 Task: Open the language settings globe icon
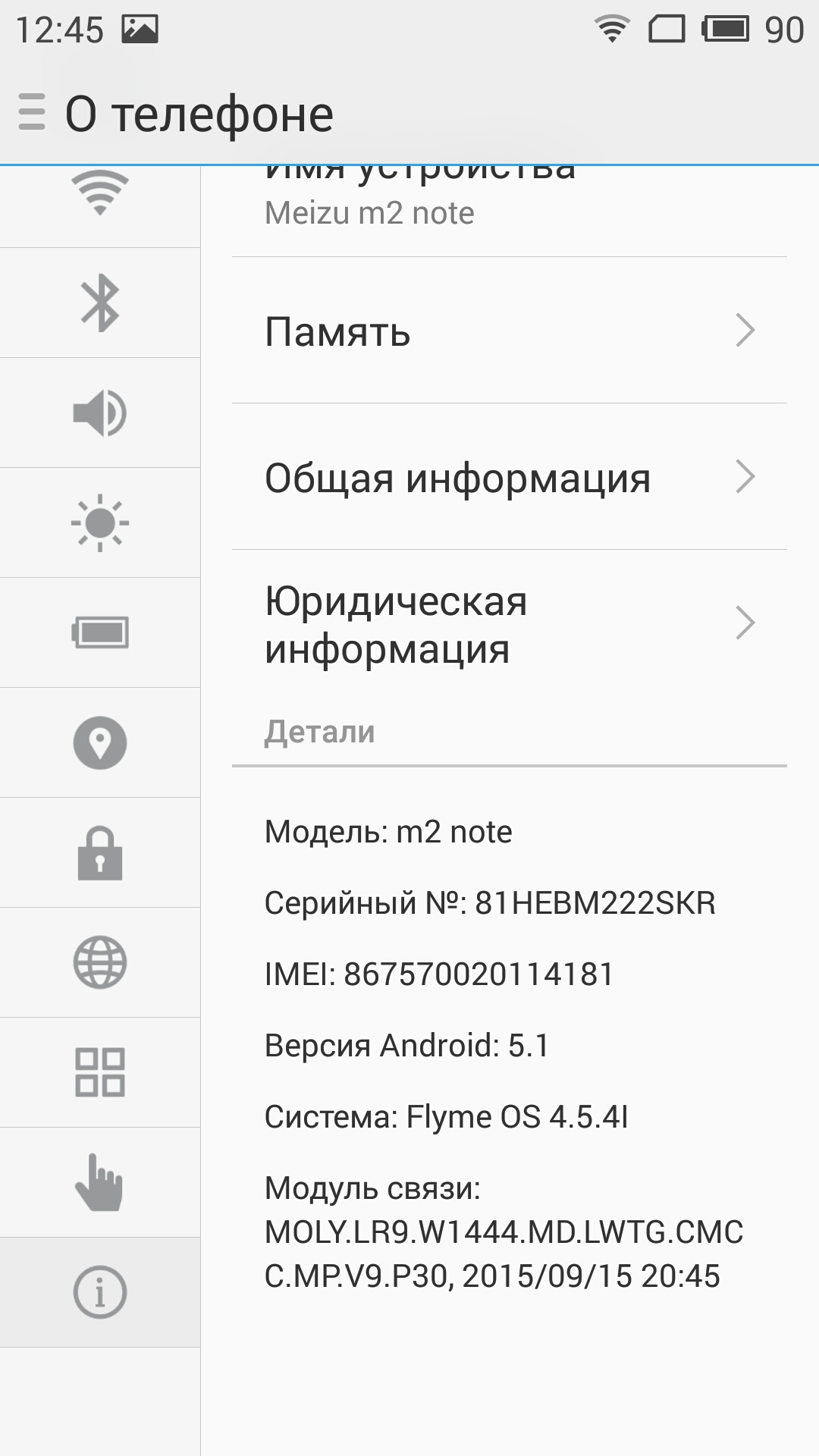[100, 962]
